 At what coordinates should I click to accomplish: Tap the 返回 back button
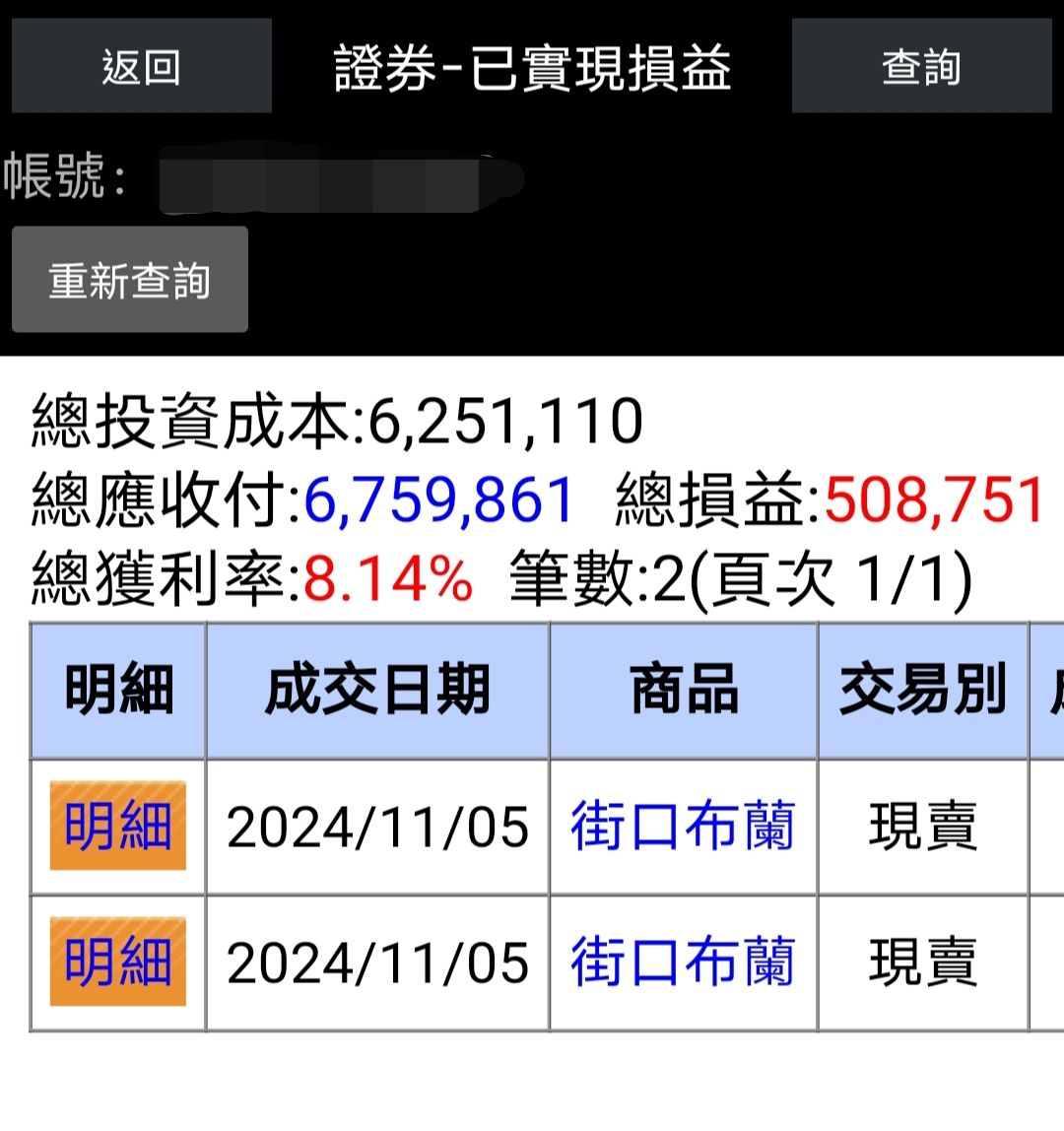coord(141,66)
